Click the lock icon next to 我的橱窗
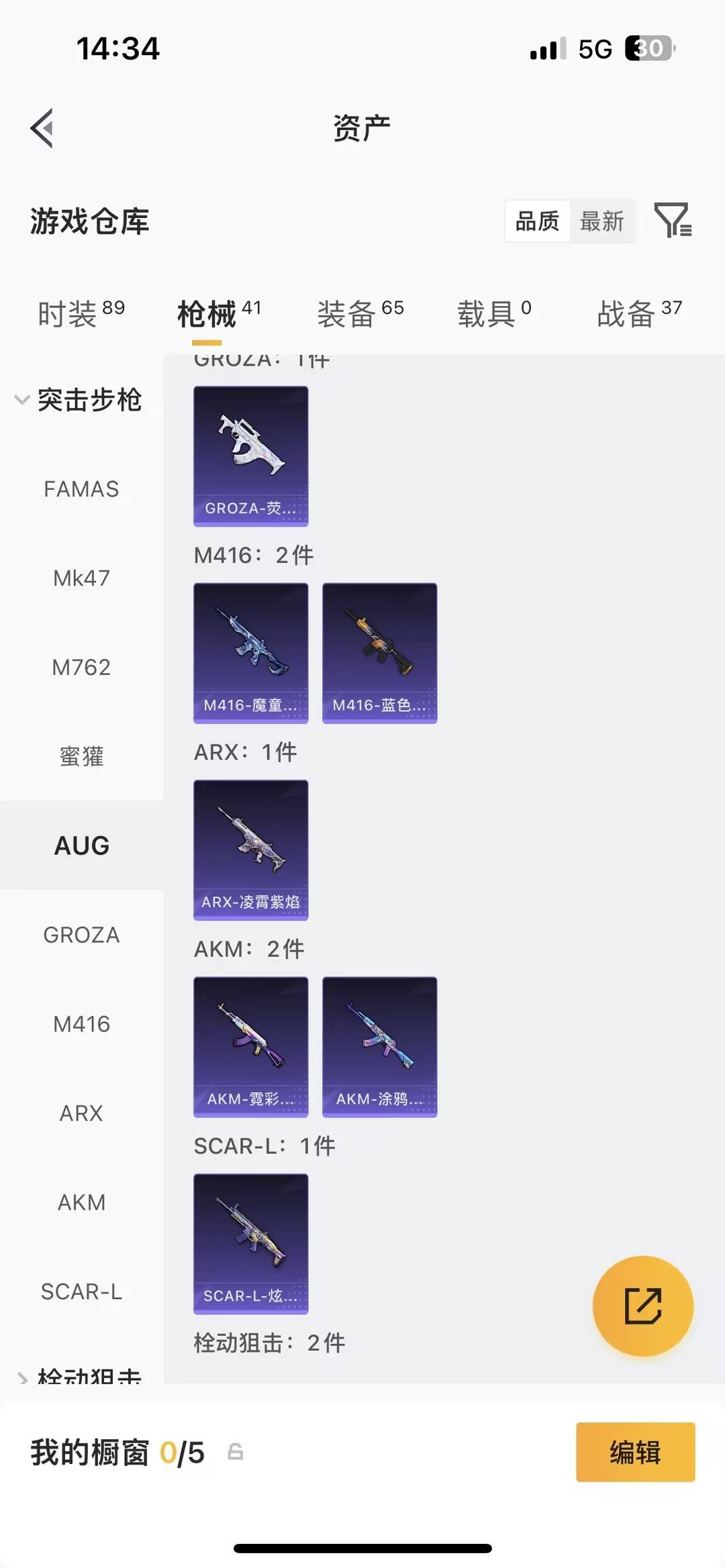Image resolution: width=725 pixels, height=1568 pixels. [x=234, y=1452]
